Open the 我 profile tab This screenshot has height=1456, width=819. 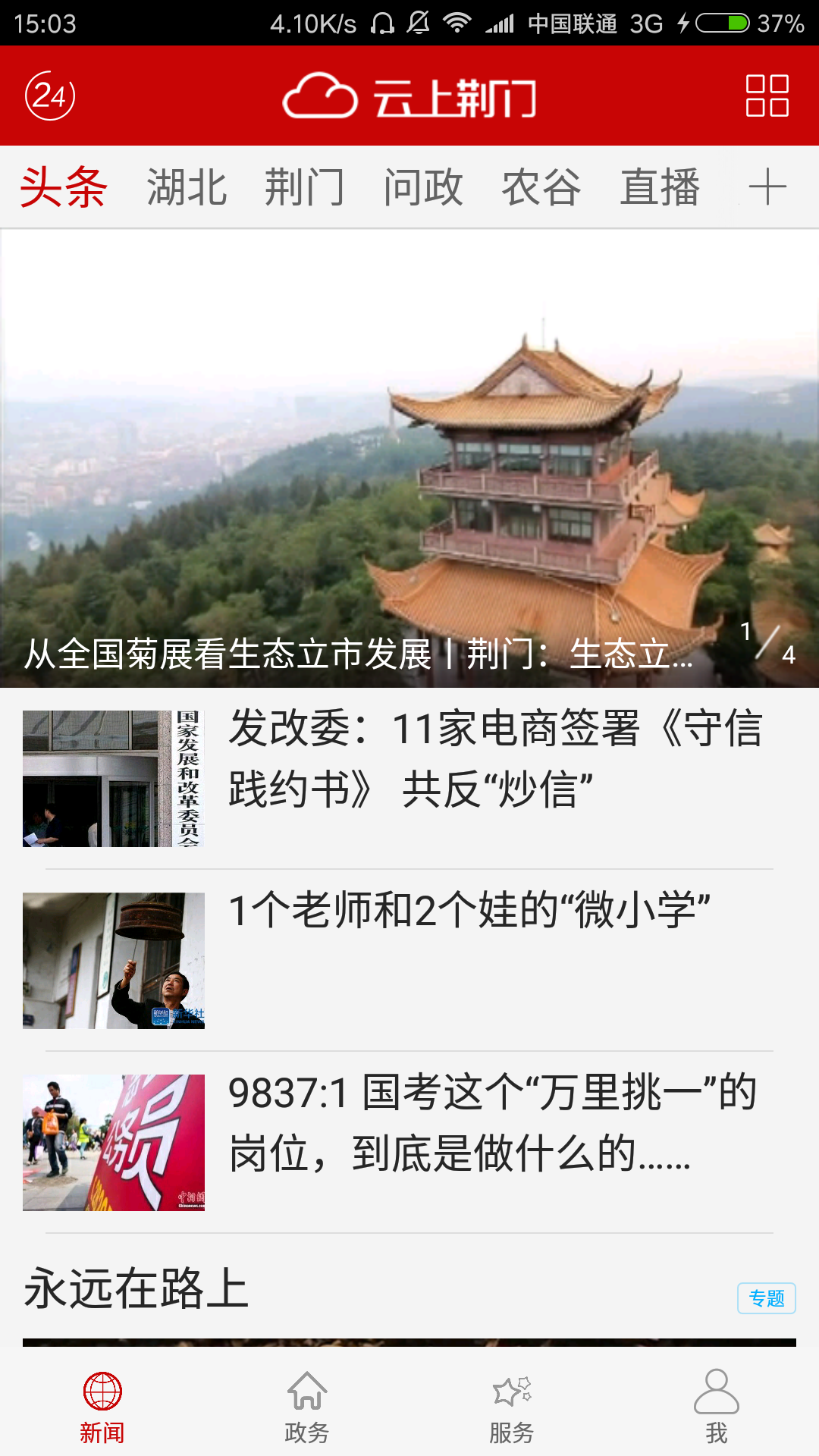tap(717, 1407)
